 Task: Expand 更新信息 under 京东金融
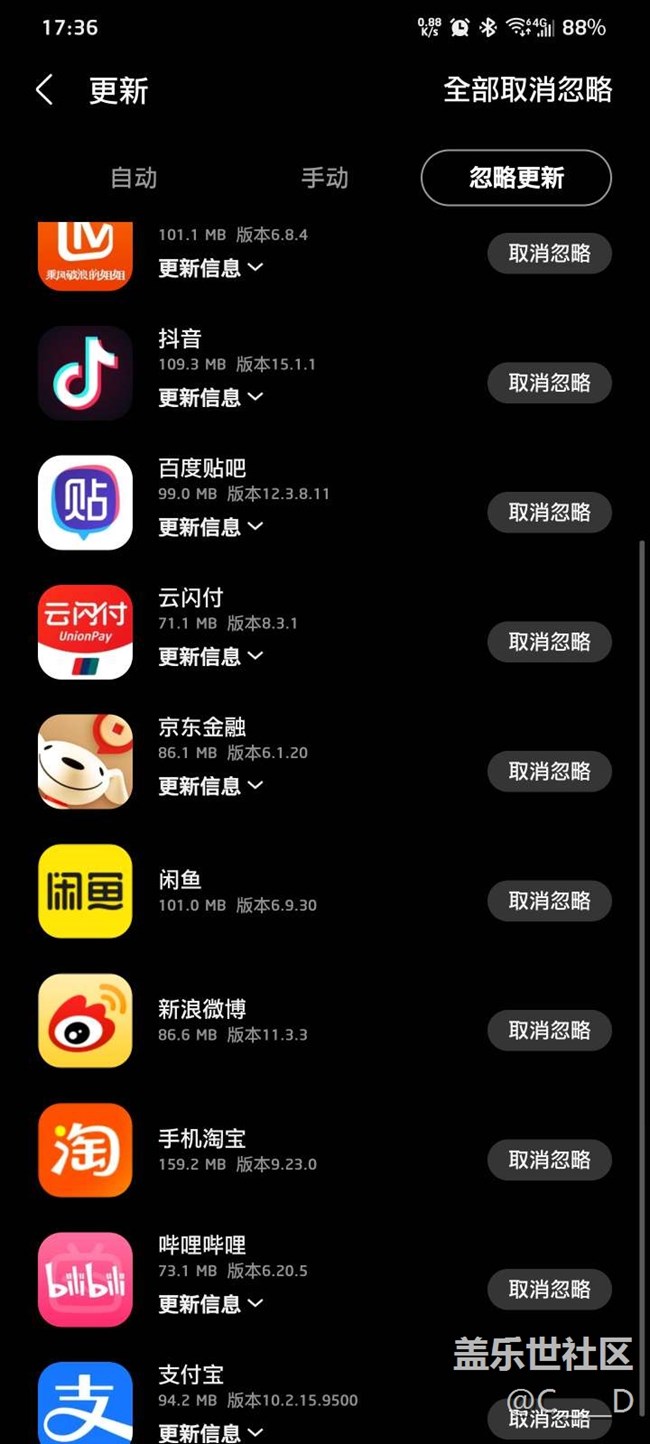coord(210,786)
